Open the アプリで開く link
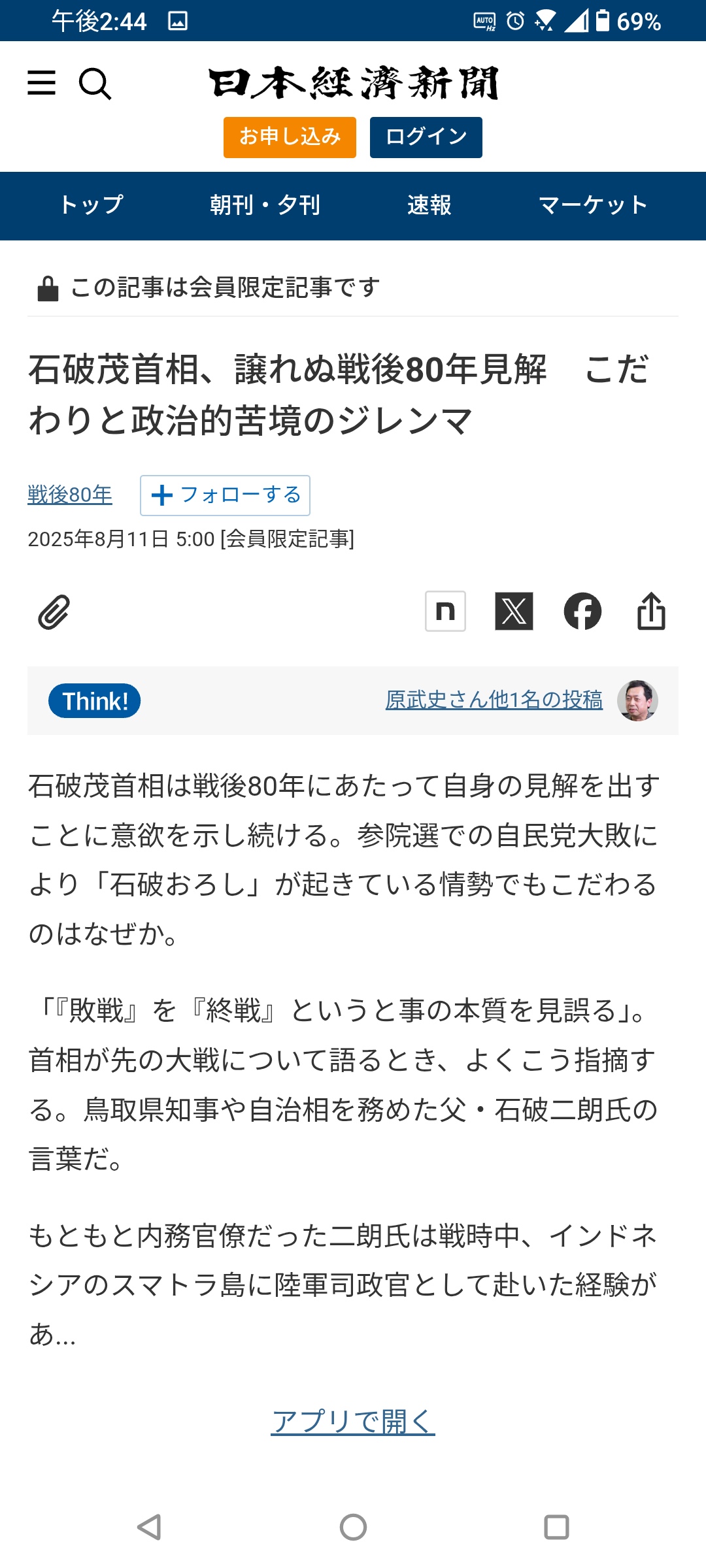The image size is (706, 1568). (x=353, y=1422)
